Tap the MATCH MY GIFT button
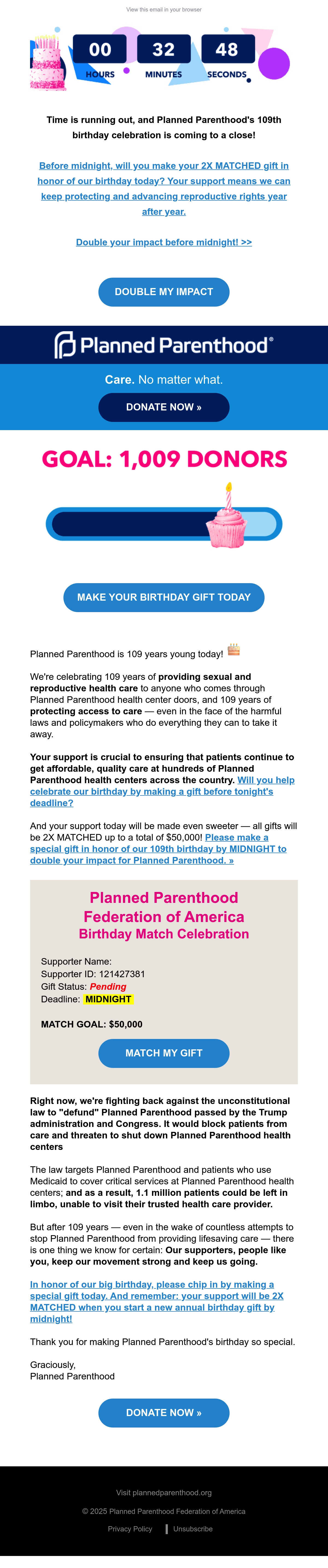The image size is (328, 1568). 164,1054
